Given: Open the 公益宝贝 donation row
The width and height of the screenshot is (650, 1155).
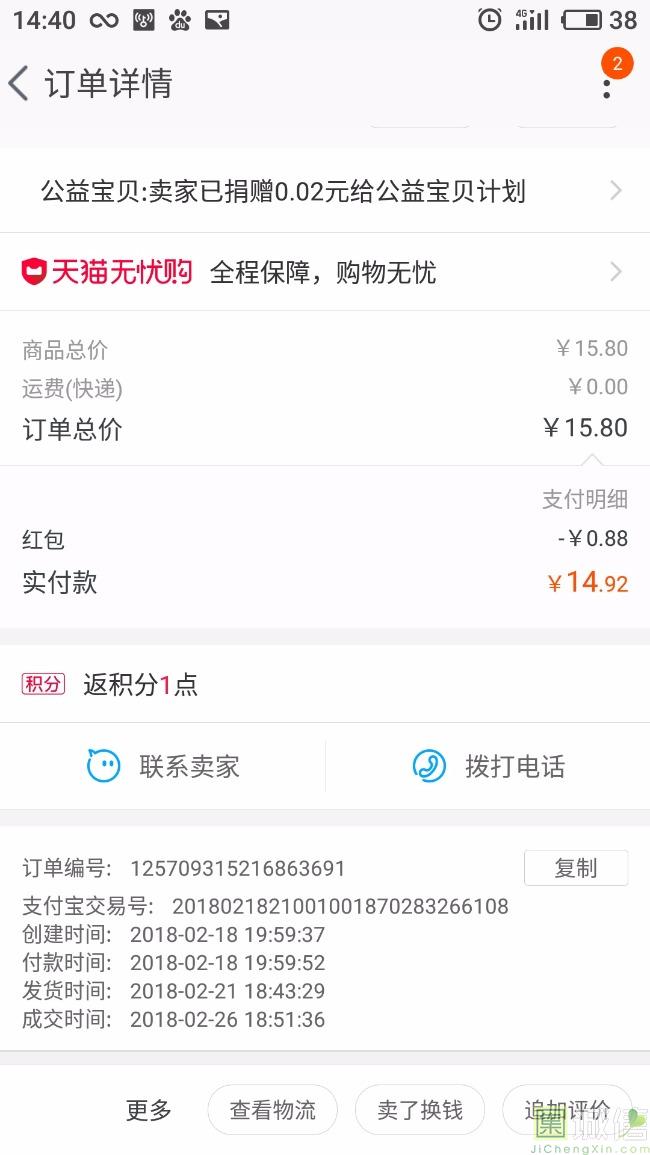Looking at the screenshot, I should coord(325,192).
